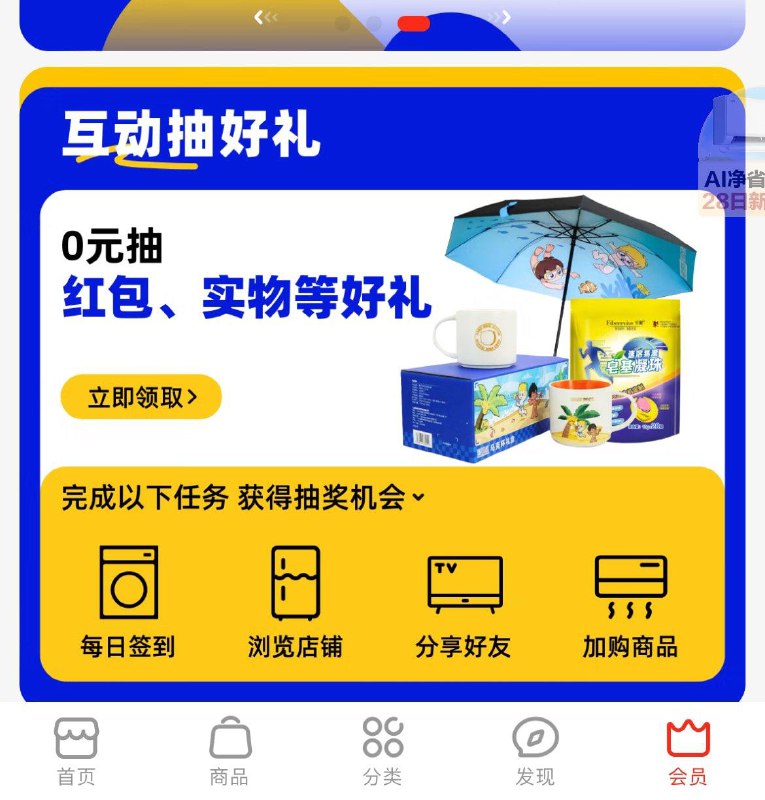
Task: Open the 发现 tab
Action: pos(535,751)
